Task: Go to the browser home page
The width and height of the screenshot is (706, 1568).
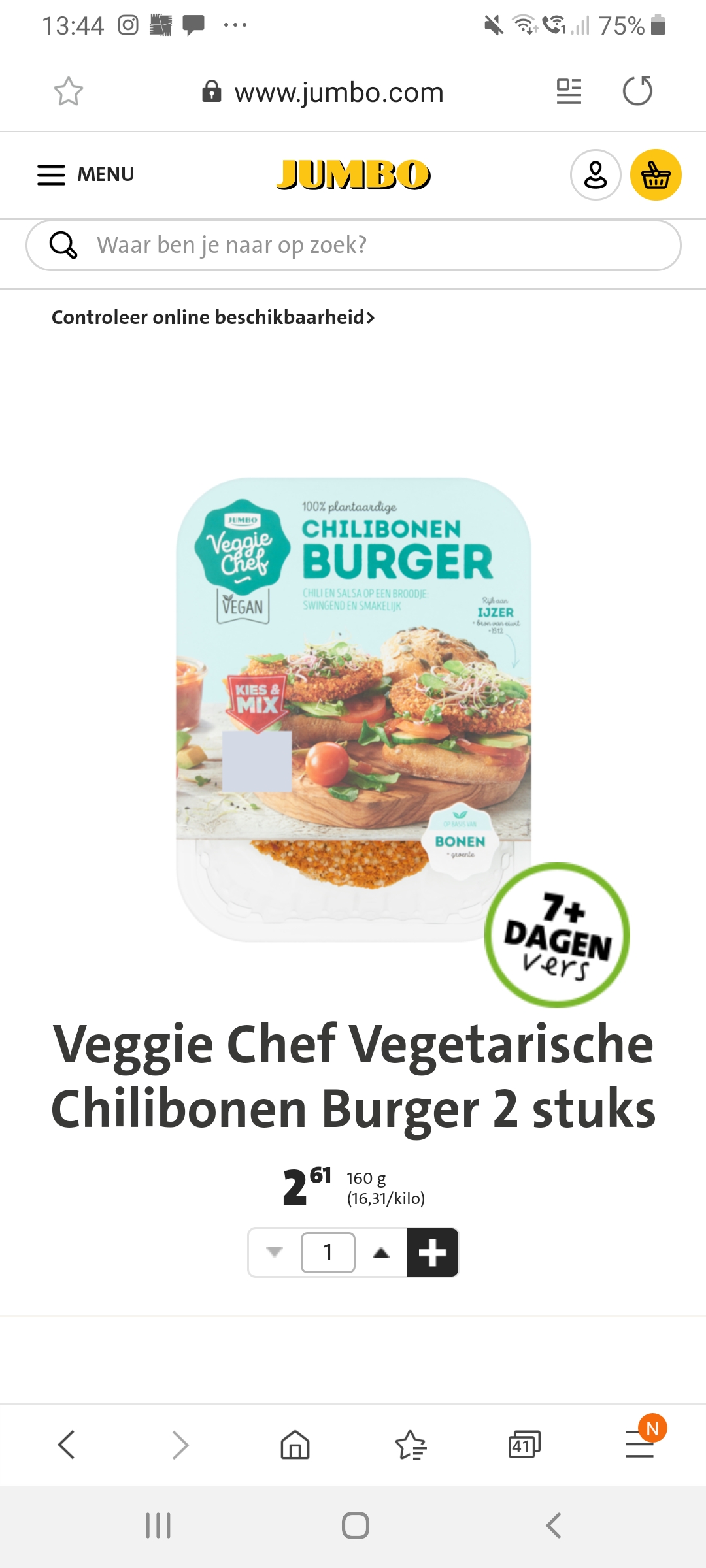Action: coord(295,1445)
